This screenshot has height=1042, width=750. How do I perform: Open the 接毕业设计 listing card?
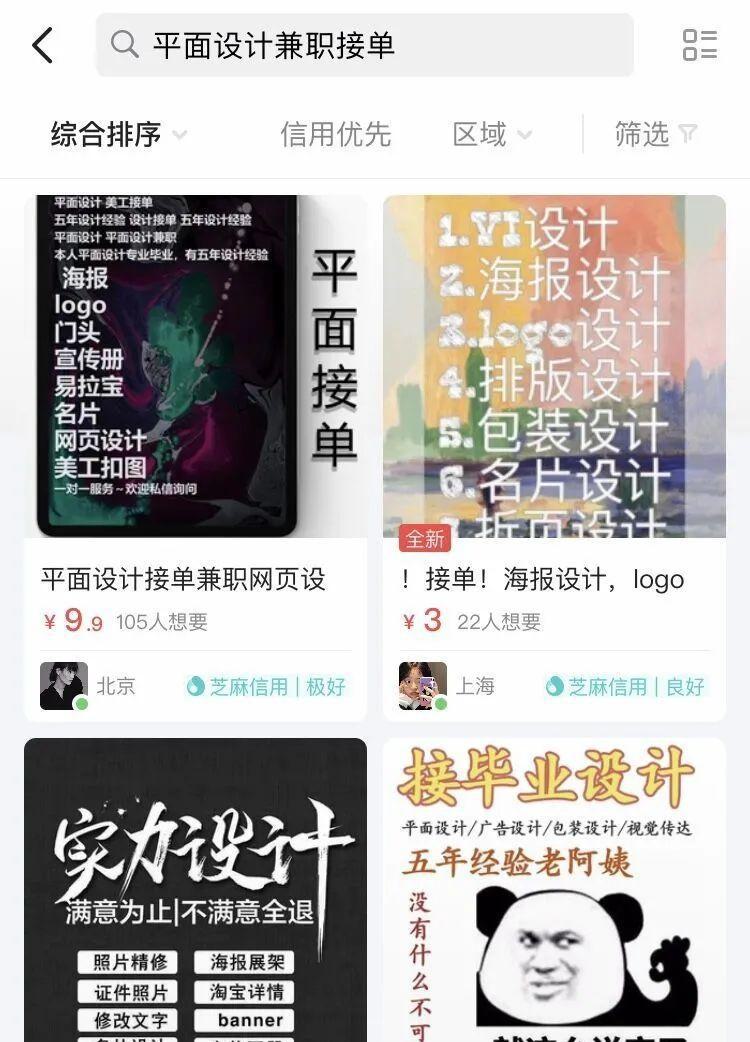[x=554, y=890]
